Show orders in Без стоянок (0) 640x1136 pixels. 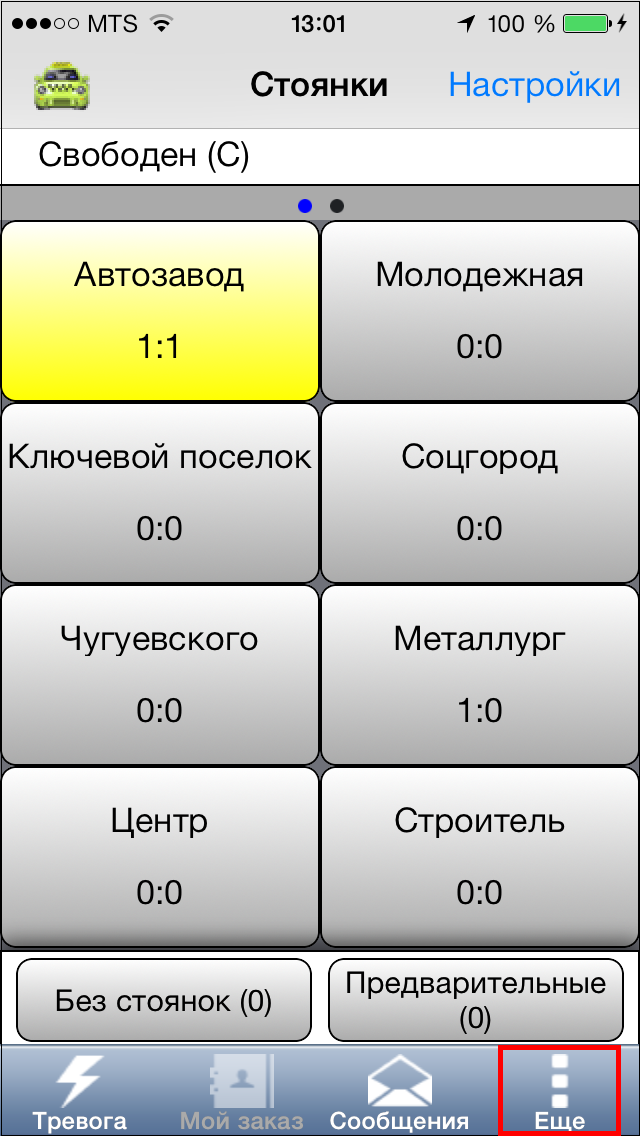pyautogui.click(x=164, y=1001)
